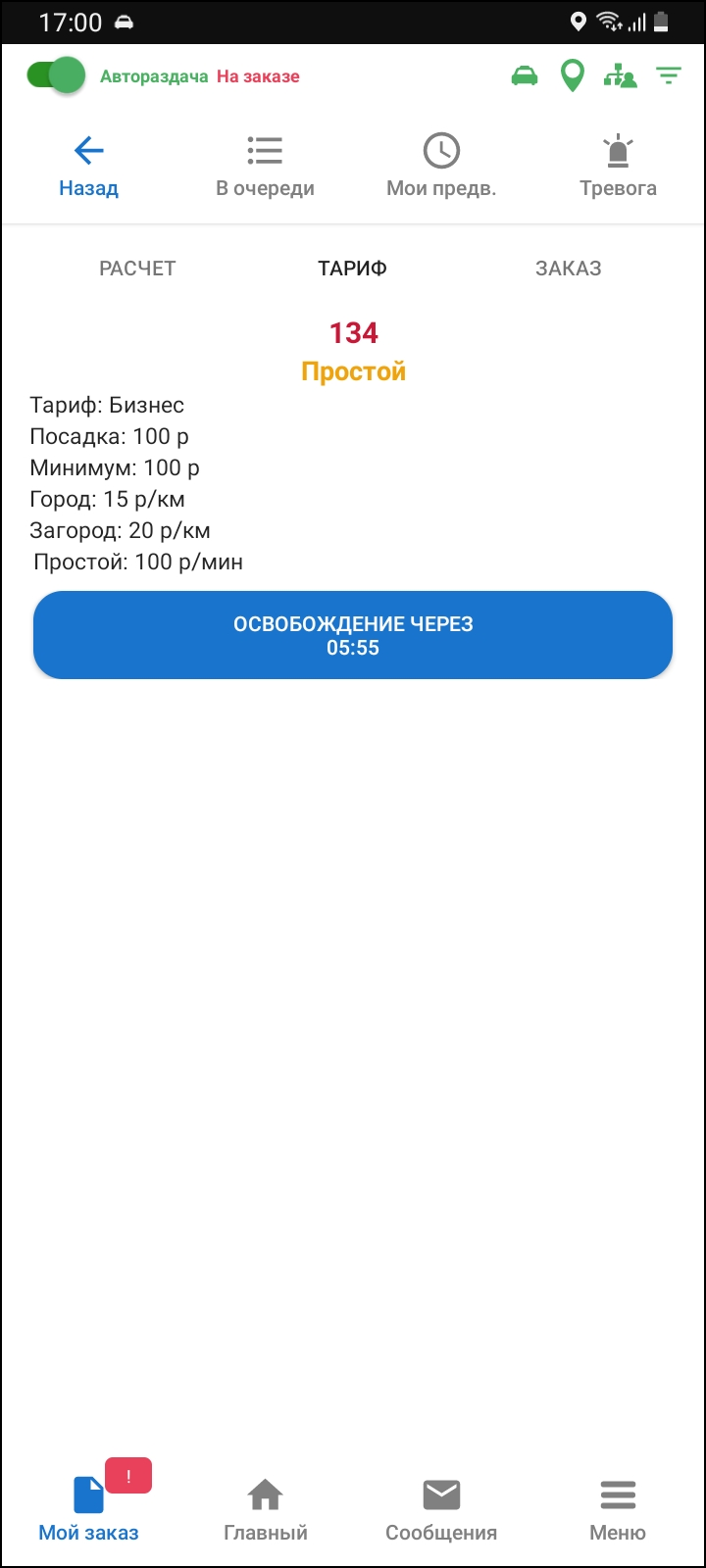Image resolution: width=706 pixels, height=1568 pixels.
Task: Select the ТАРИФ tab
Action: 352,269
